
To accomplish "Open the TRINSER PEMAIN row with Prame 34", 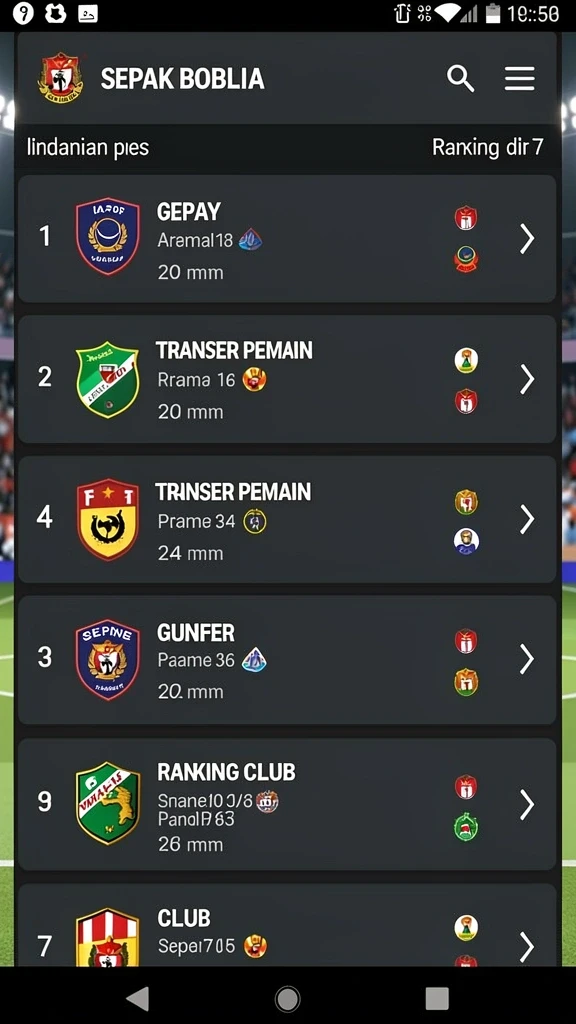I will (x=287, y=519).
